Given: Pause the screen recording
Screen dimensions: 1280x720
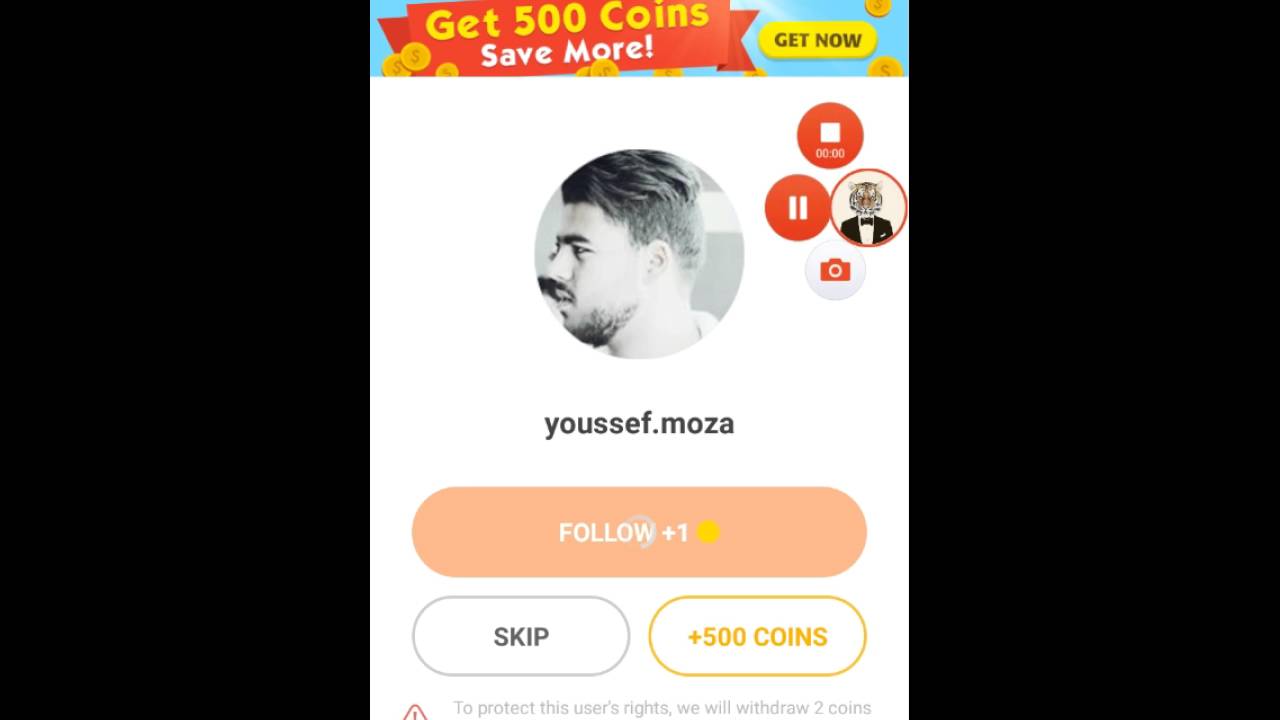Looking at the screenshot, I should pyautogui.click(x=797, y=208).
